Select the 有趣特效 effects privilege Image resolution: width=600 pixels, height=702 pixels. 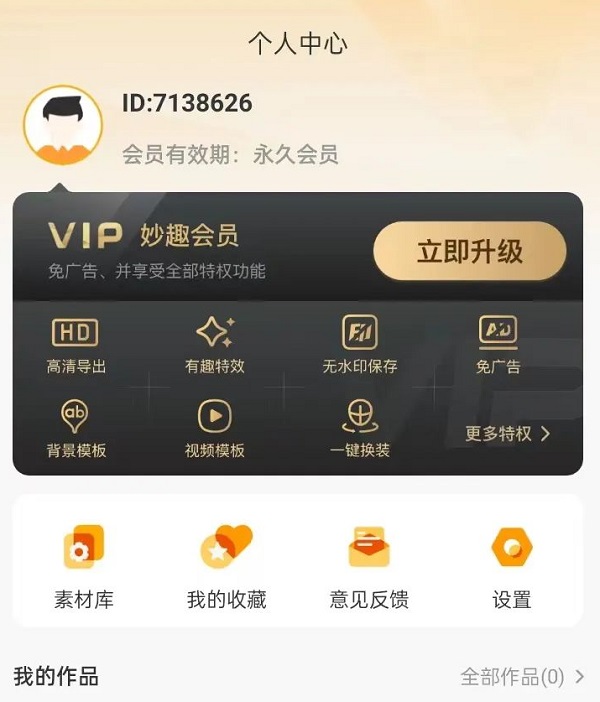click(214, 344)
